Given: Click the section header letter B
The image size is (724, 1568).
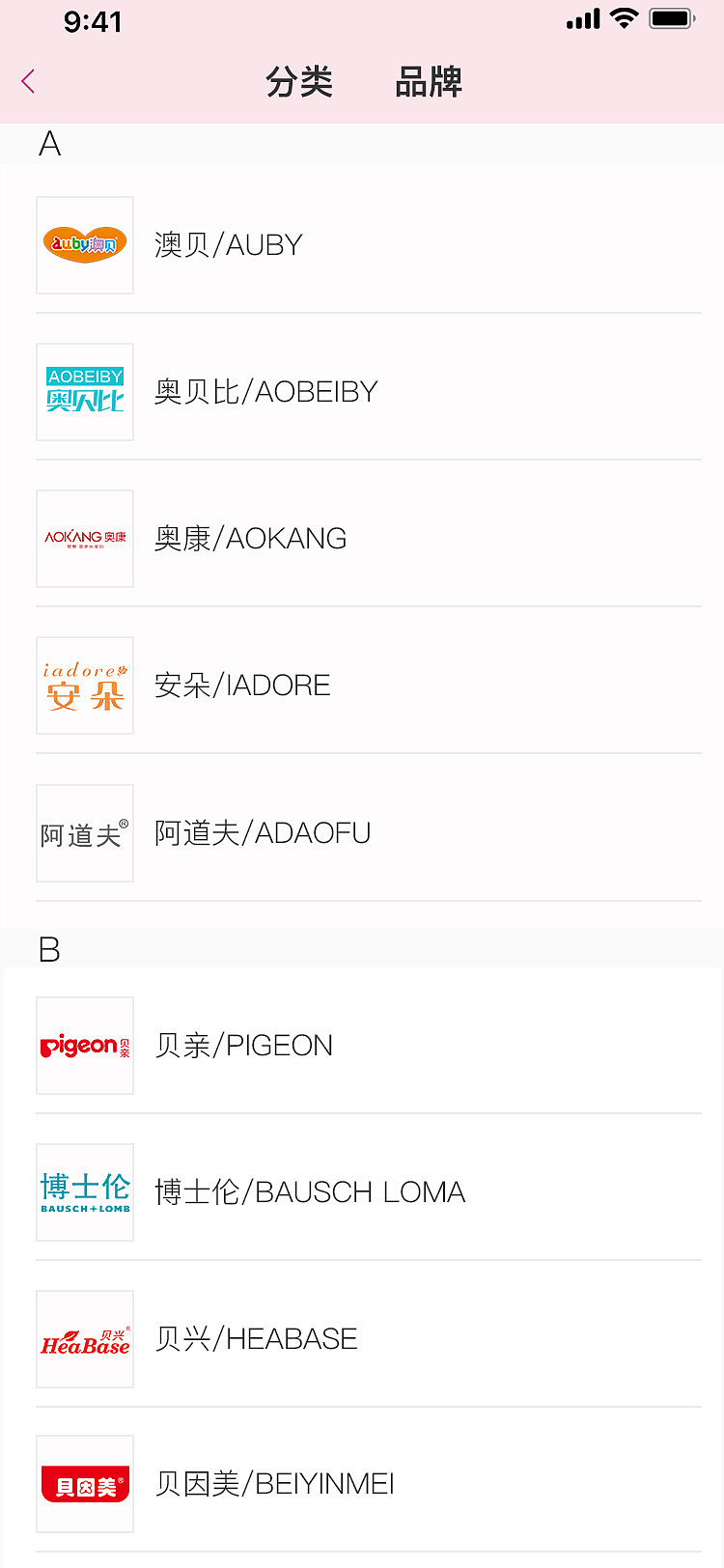Looking at the screenshot, I should click(x=50, y=948).
